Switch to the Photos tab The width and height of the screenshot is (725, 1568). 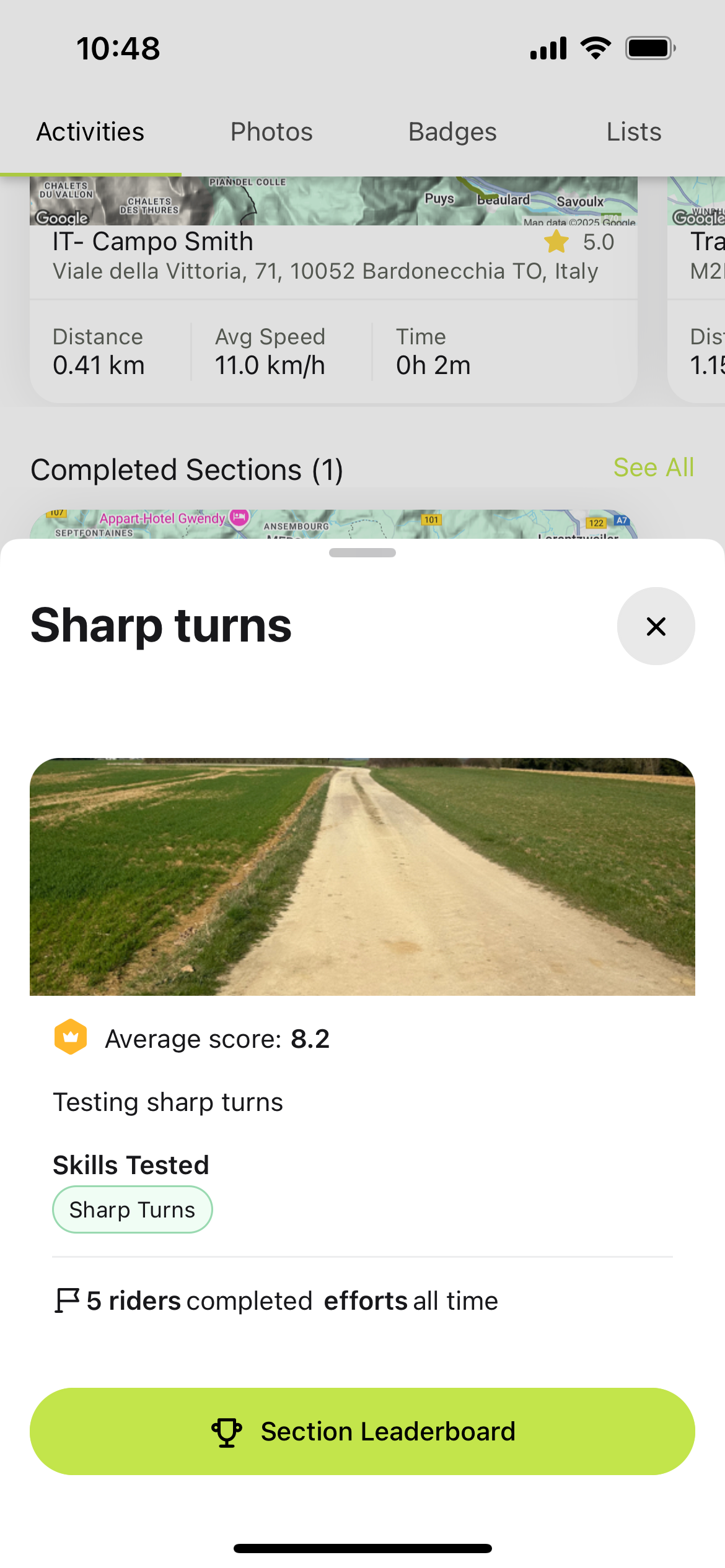(x=271, y=132)
